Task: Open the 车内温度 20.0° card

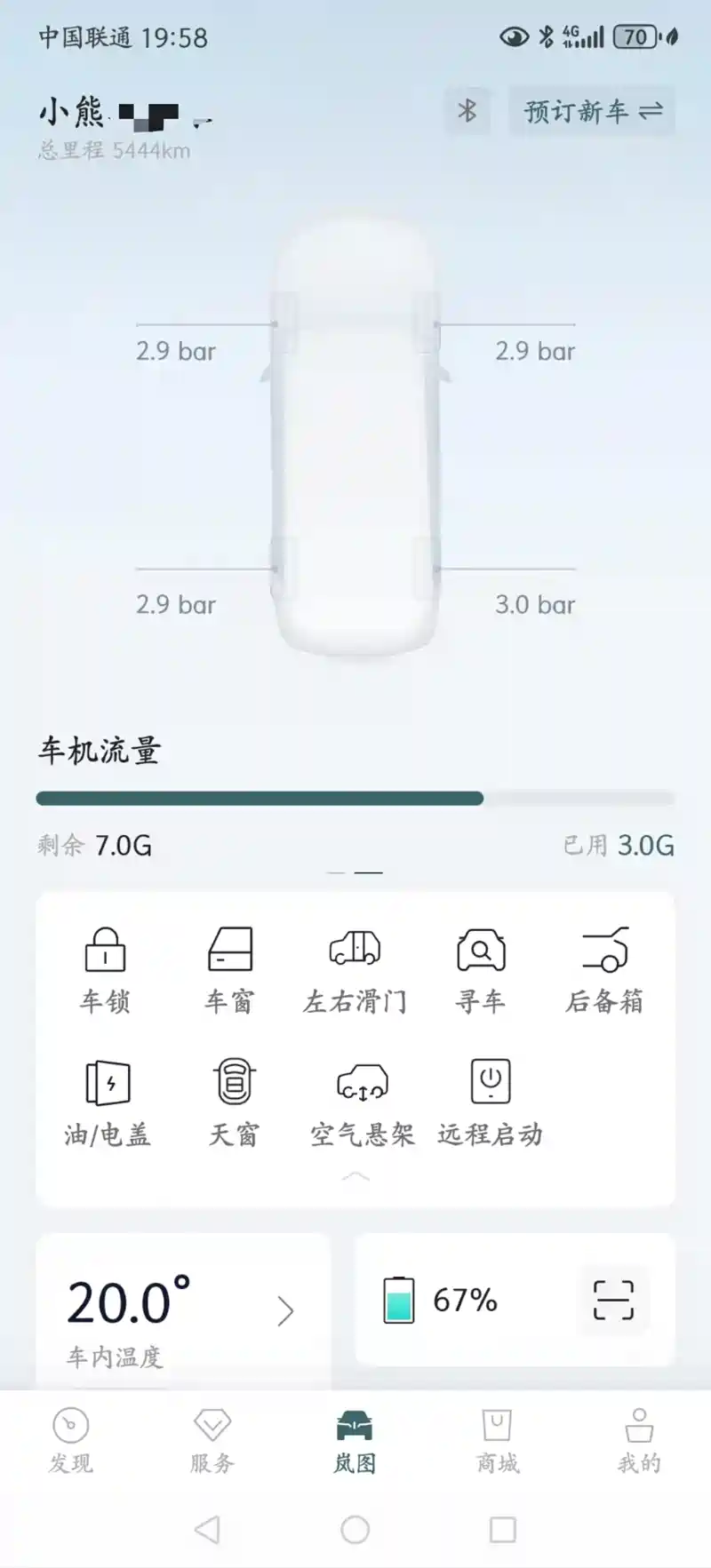Action: tap(183, 1312)
